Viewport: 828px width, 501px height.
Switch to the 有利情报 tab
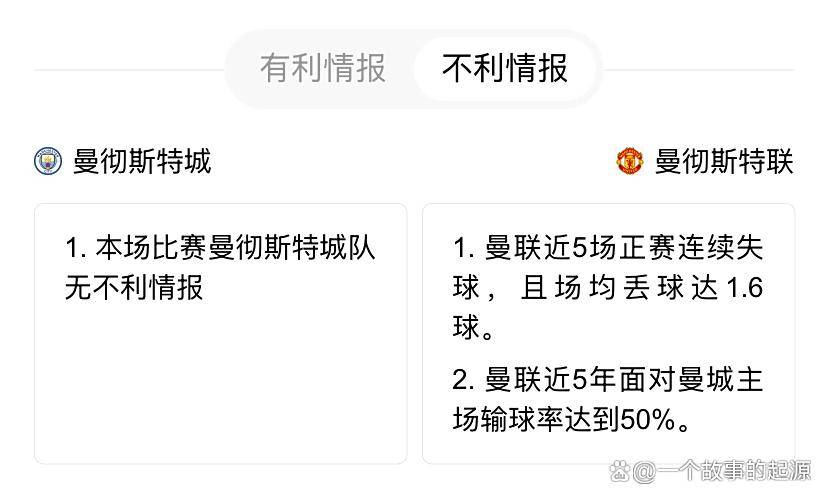322,69
